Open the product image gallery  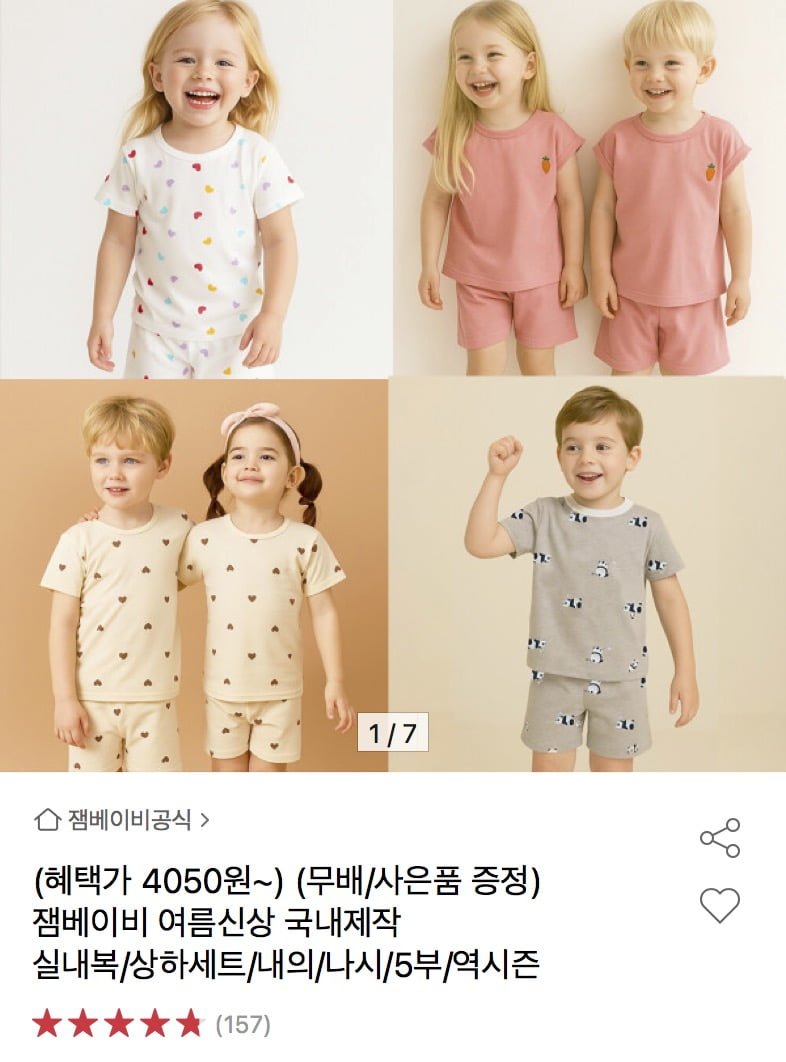pos(393,385)
